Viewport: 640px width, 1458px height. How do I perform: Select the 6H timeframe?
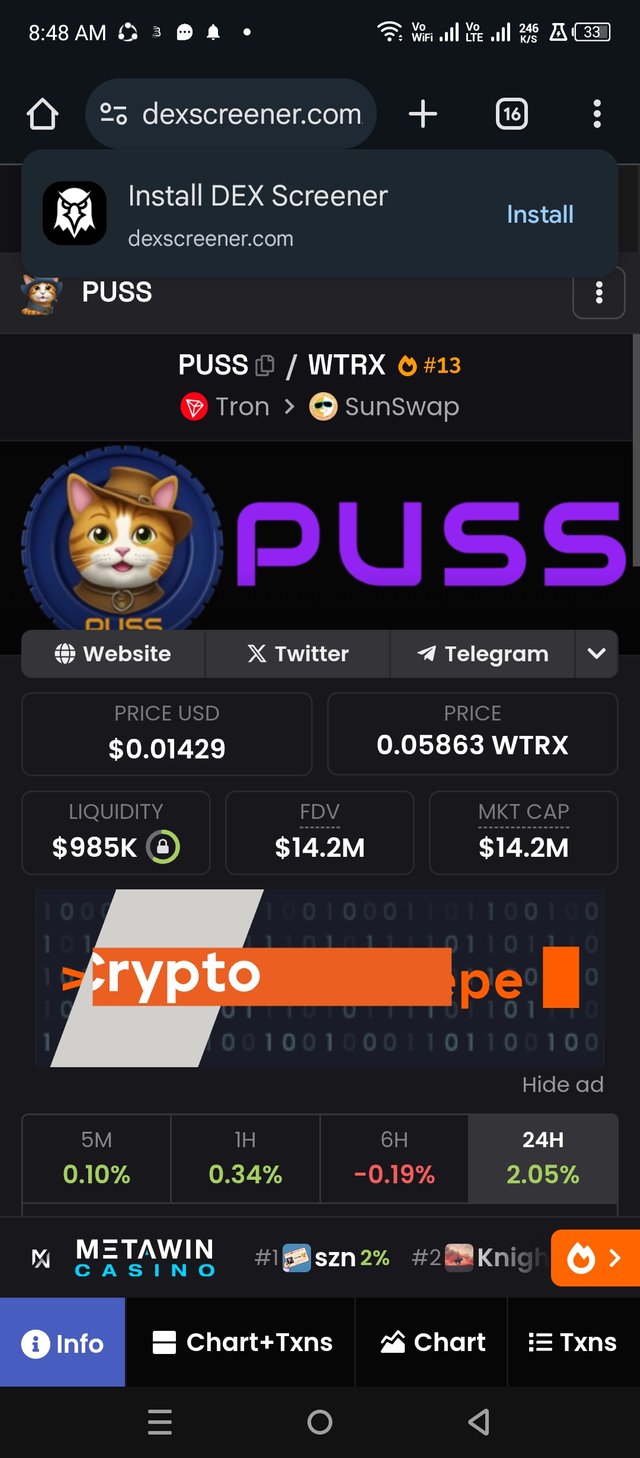(394, 1159)
